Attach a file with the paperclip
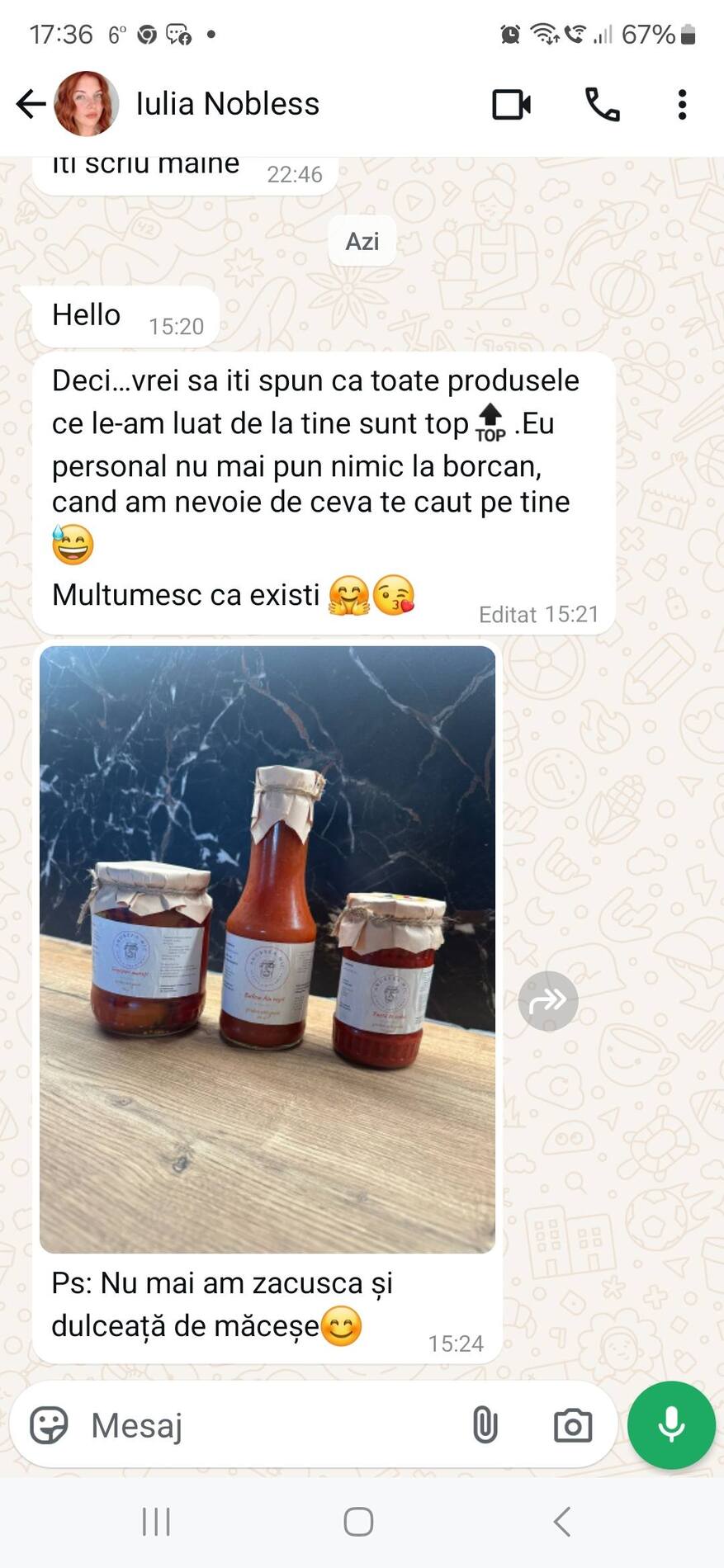Screen dimensions: 724x1568 485,1425
